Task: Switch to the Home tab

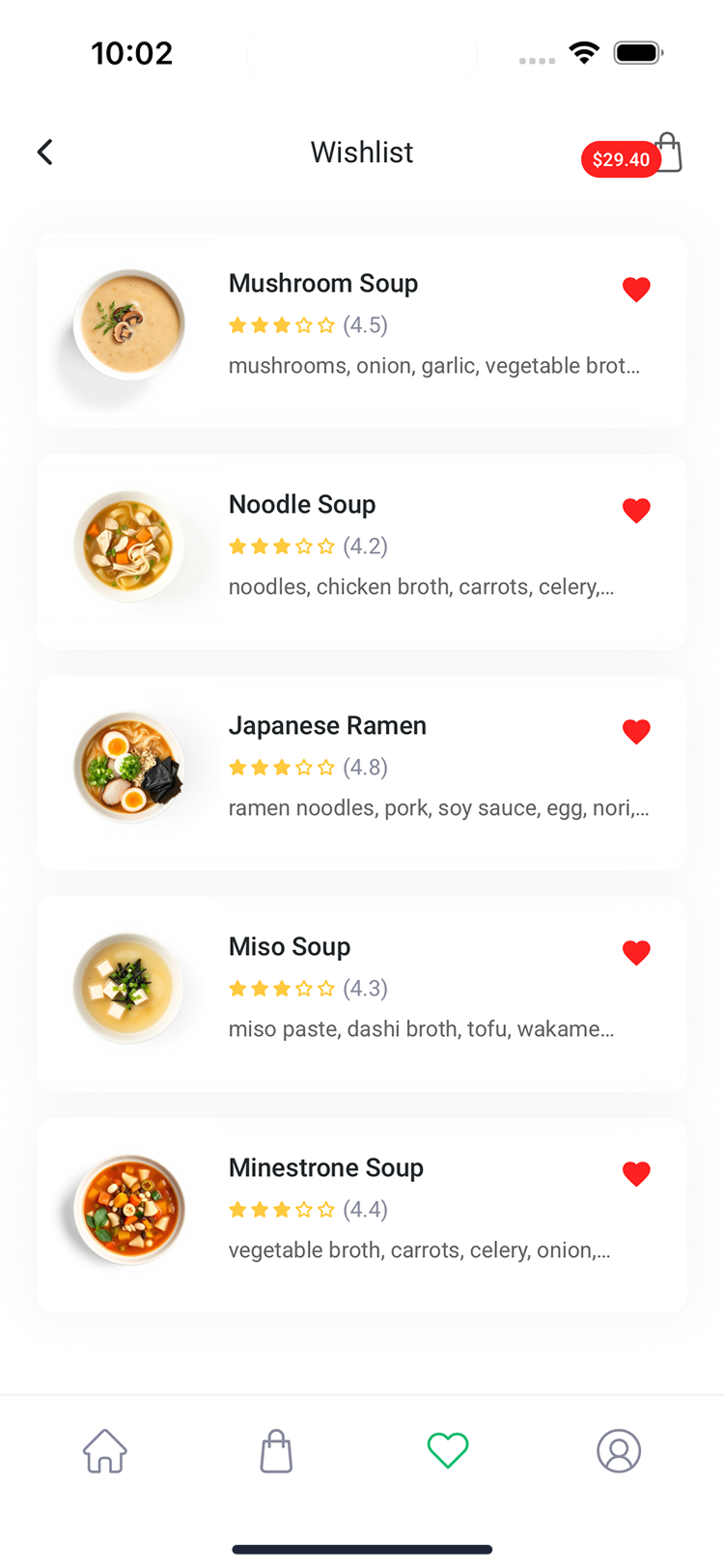Action: click(x=105, y=1450)
